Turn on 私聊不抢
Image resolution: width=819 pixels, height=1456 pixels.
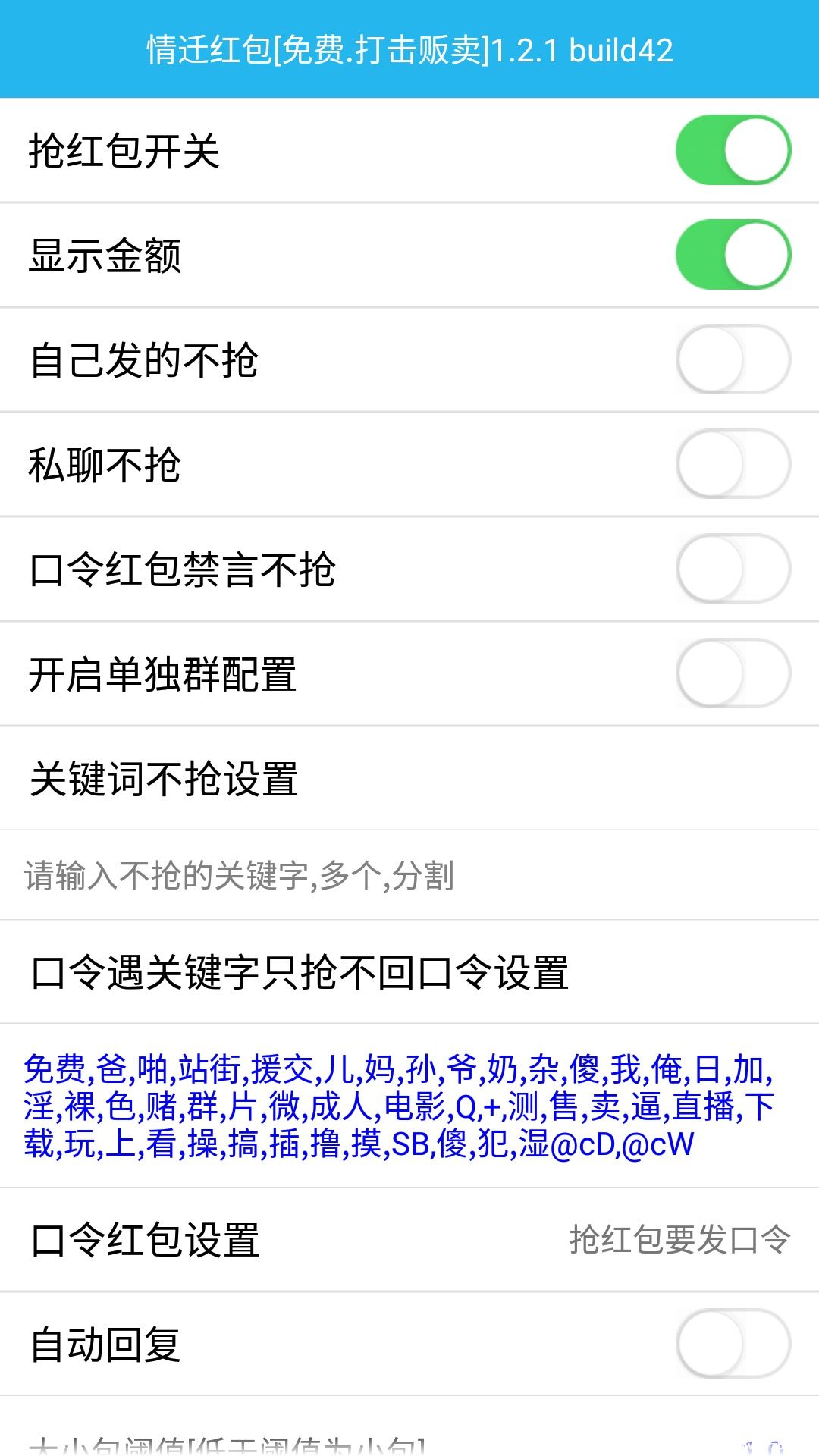(733, 464)
